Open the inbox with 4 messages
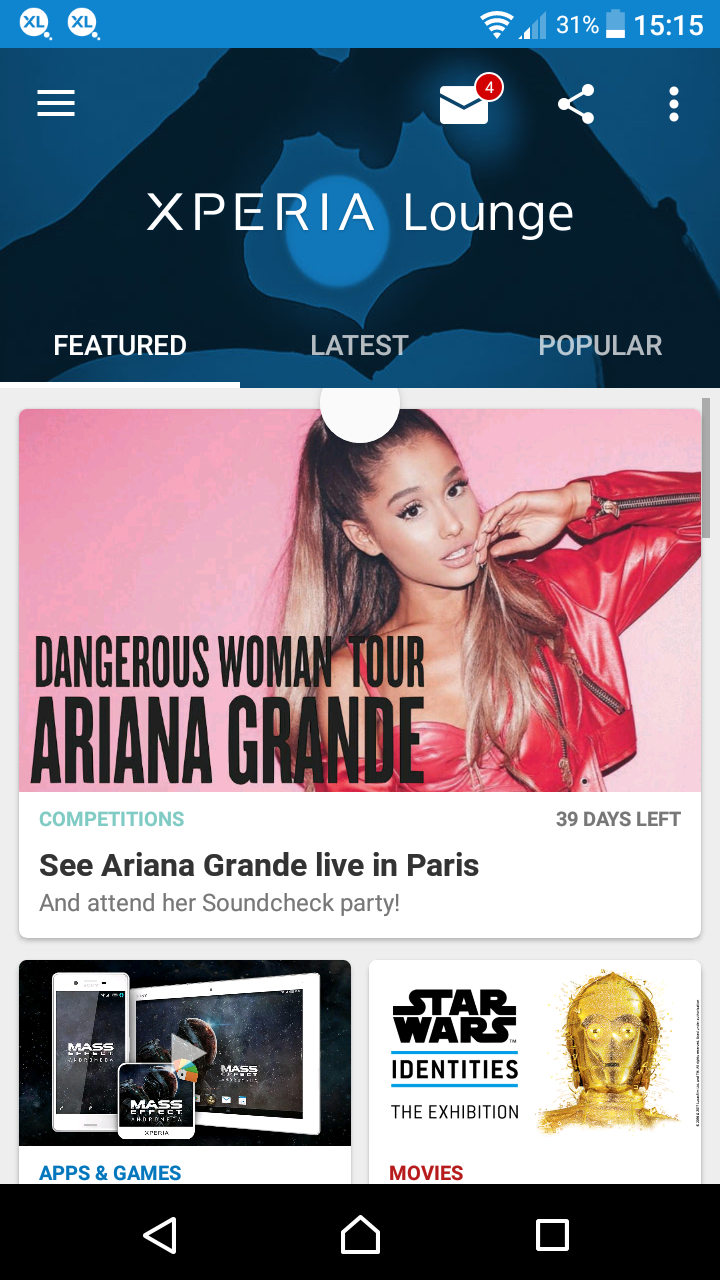The image size is (720, 1280). [468, 102]
